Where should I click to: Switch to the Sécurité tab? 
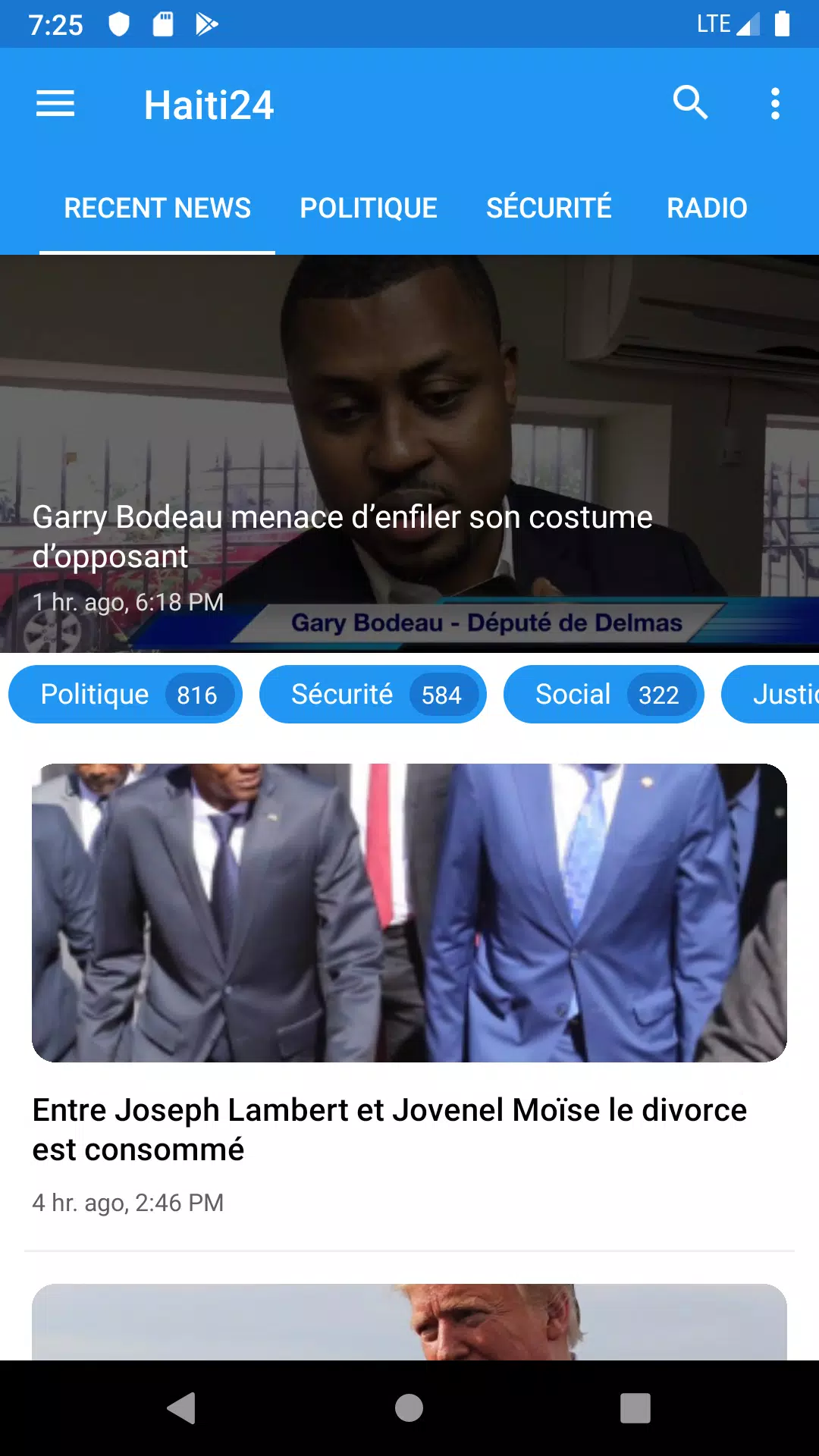pos(548,208)
